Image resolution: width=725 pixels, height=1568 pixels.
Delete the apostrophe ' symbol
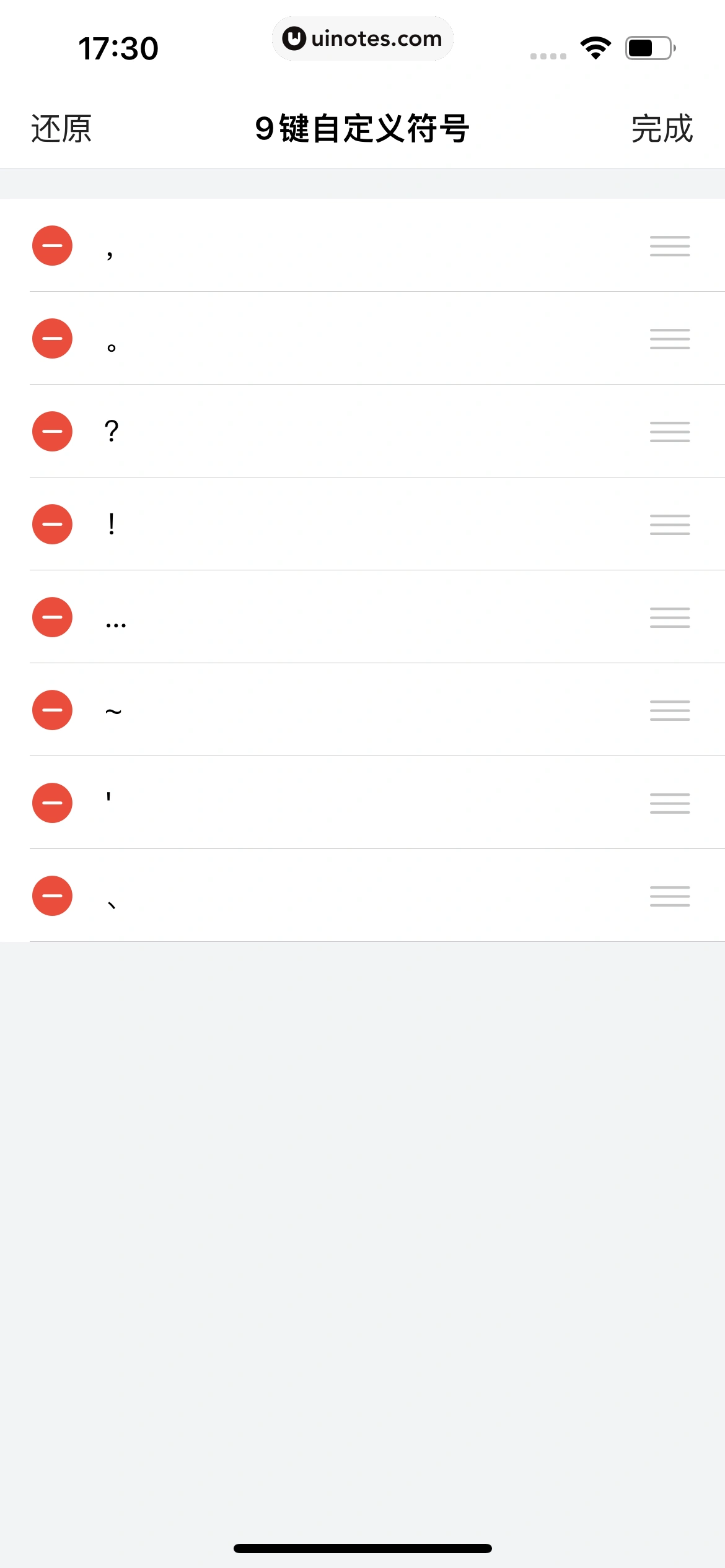point(53,803)
